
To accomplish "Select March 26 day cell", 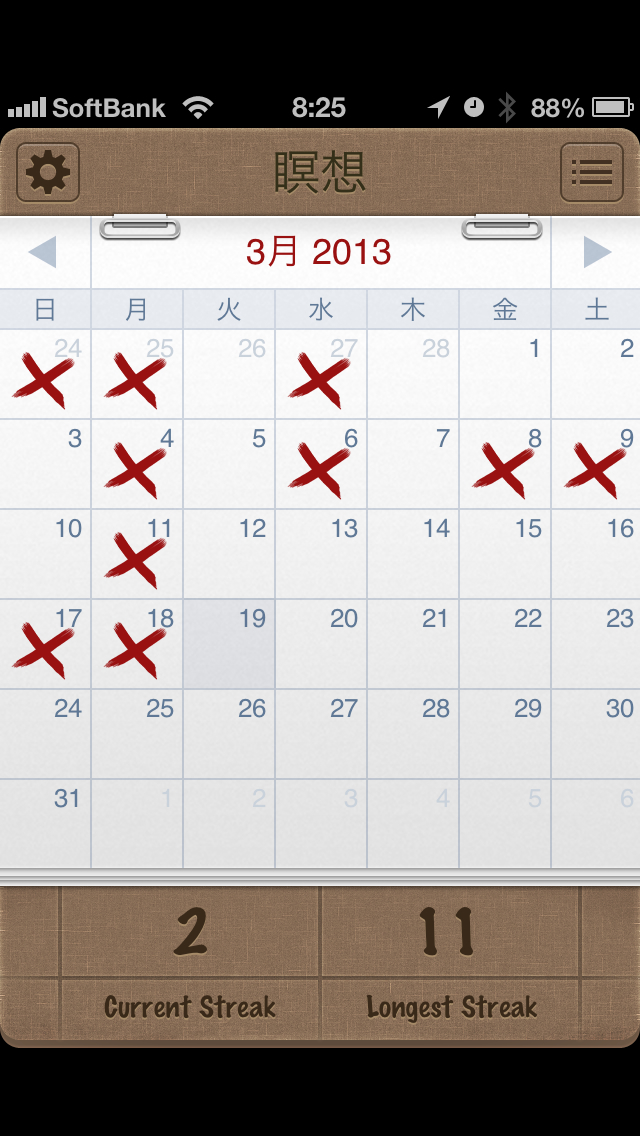I will point(229,734).
